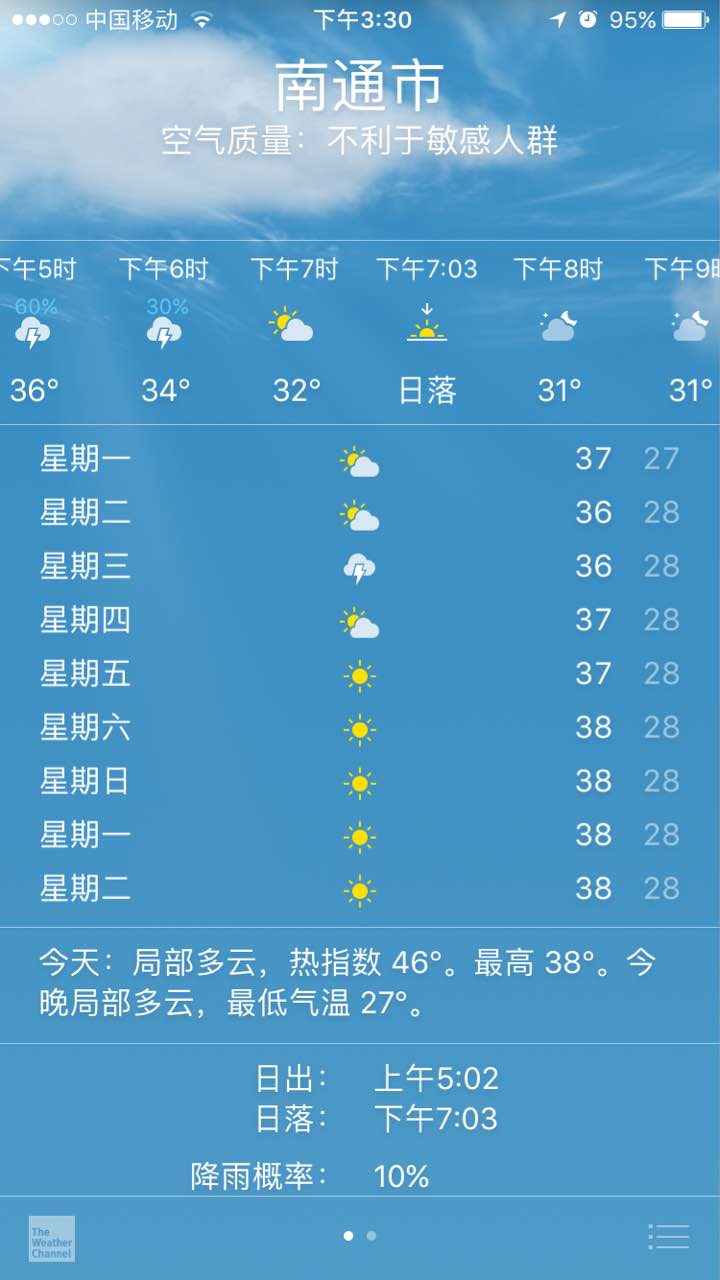Open the city list menu

[x=668, y=1237]
